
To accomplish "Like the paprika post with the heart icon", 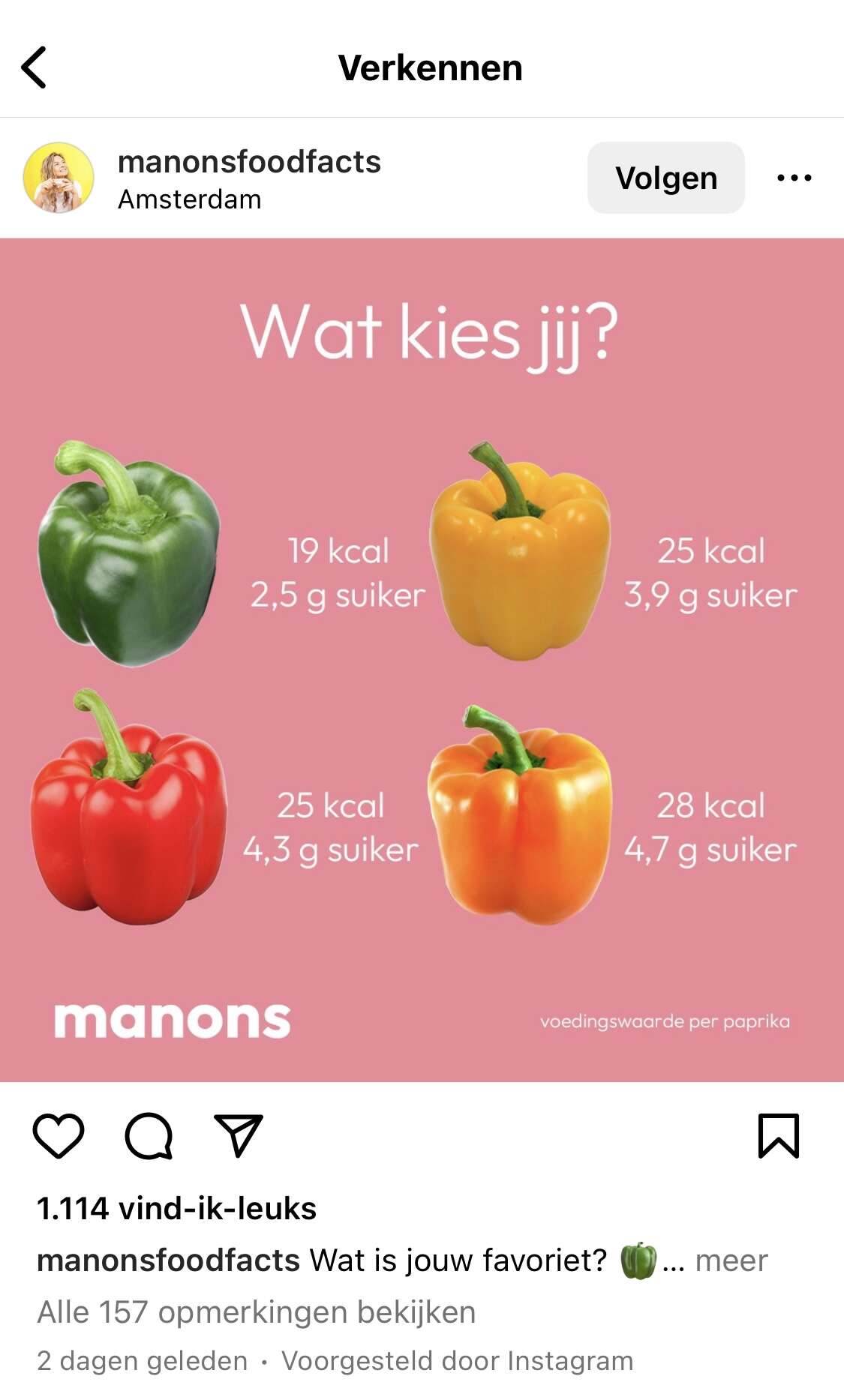I will click(59, 1135).
